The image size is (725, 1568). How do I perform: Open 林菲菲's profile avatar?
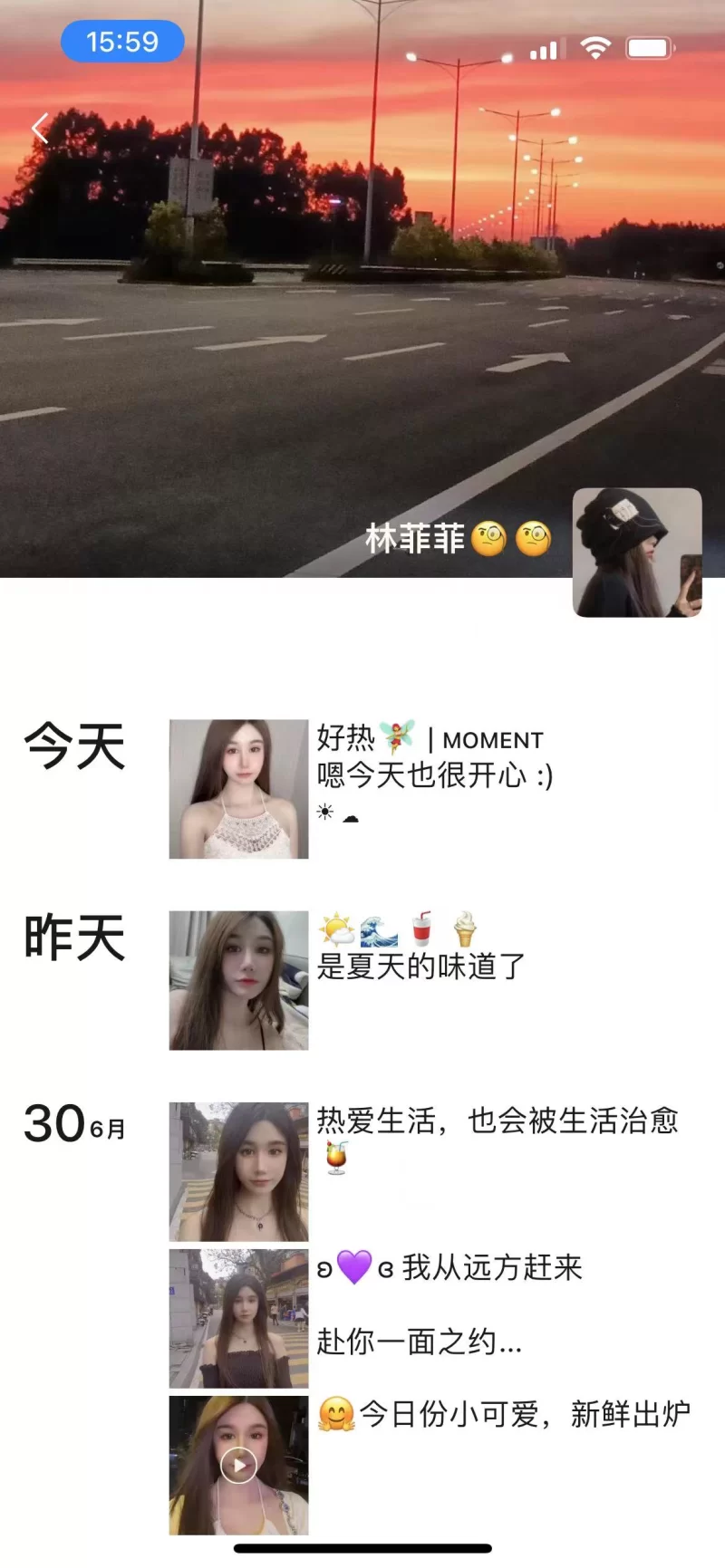pos(637,553)
